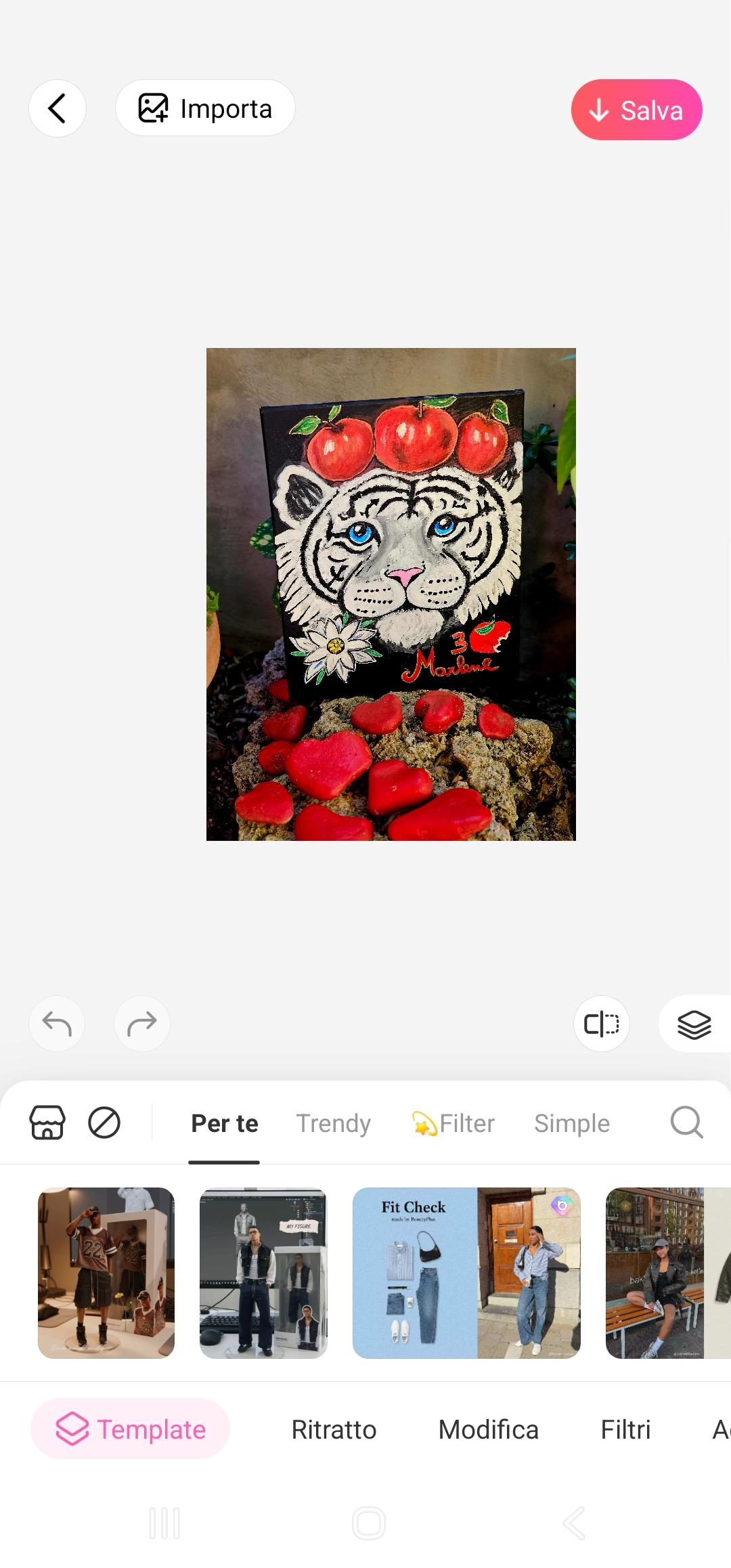Apply the Fit Check template
This screenshot has height=1568, width=731.
tap(466, 1273)
